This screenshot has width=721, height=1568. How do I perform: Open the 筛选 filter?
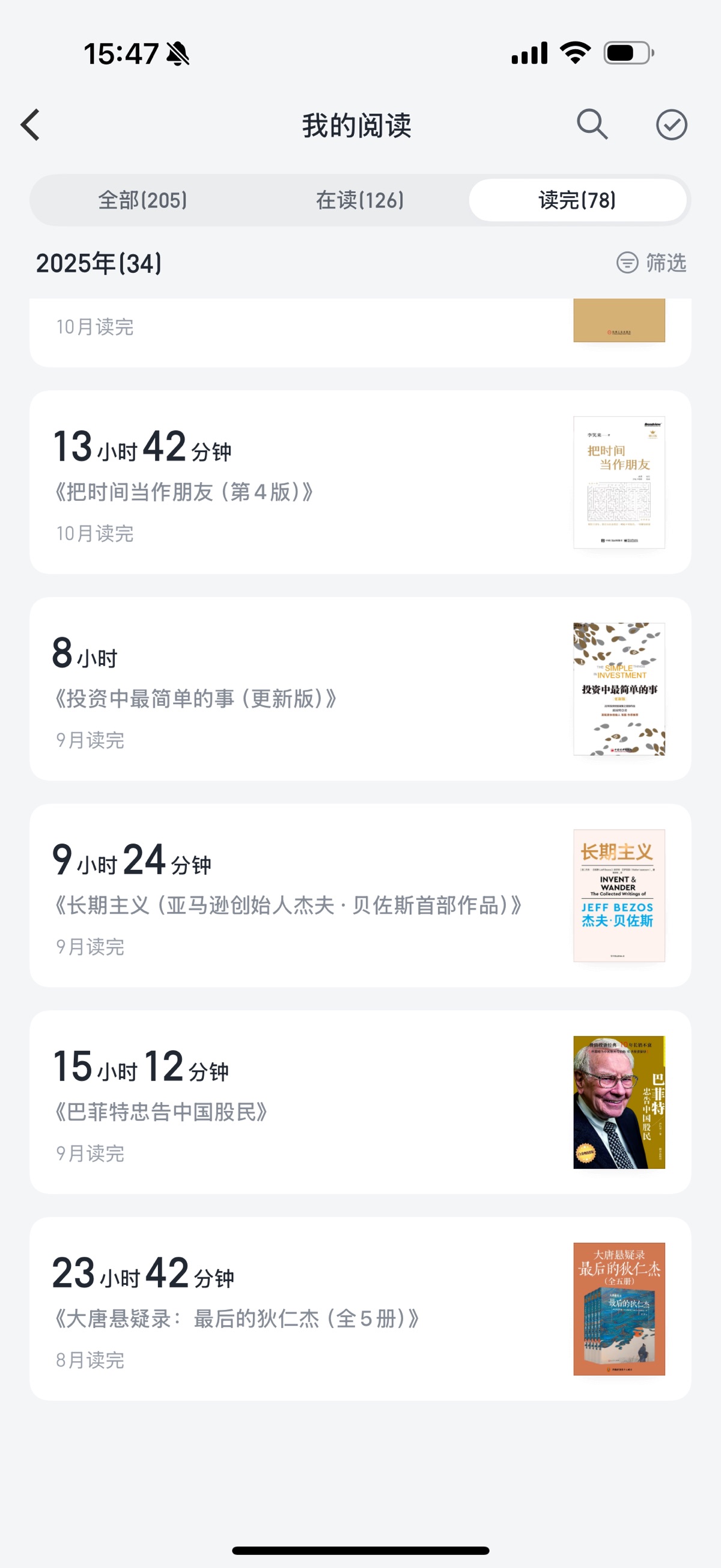652,263
